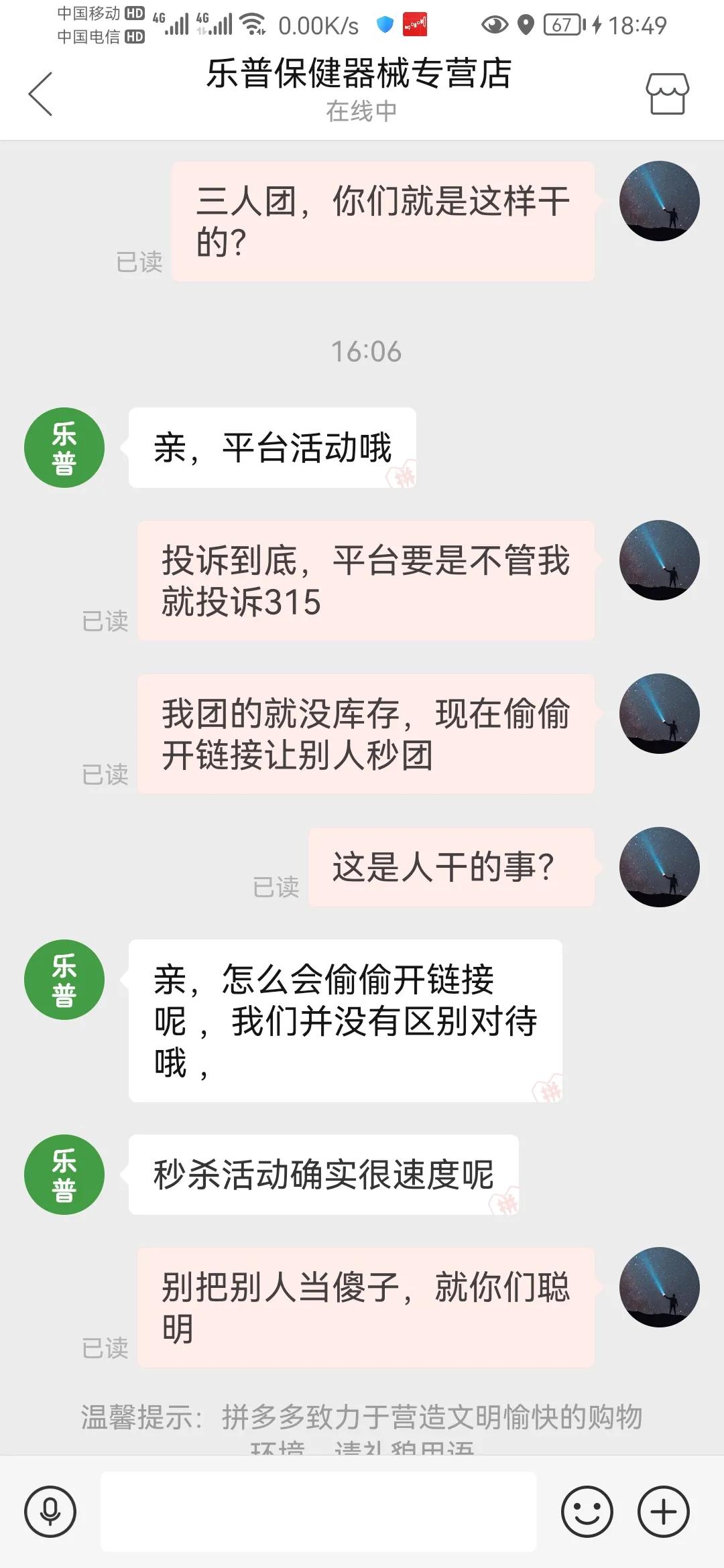The width and height of the screenshot is (724, 1568).
Task: Open the shop's green 乐普 avatar
Action: point(64,447)
